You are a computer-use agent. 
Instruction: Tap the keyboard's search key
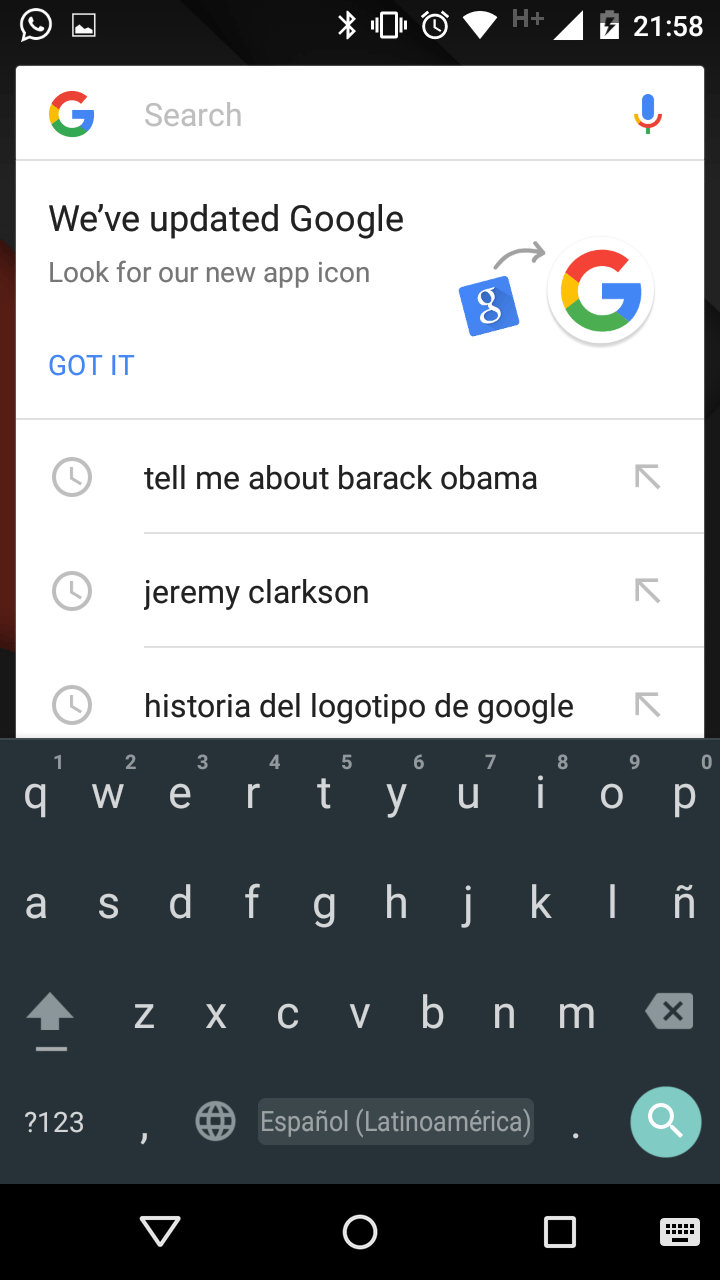[x=665, y=1121]
